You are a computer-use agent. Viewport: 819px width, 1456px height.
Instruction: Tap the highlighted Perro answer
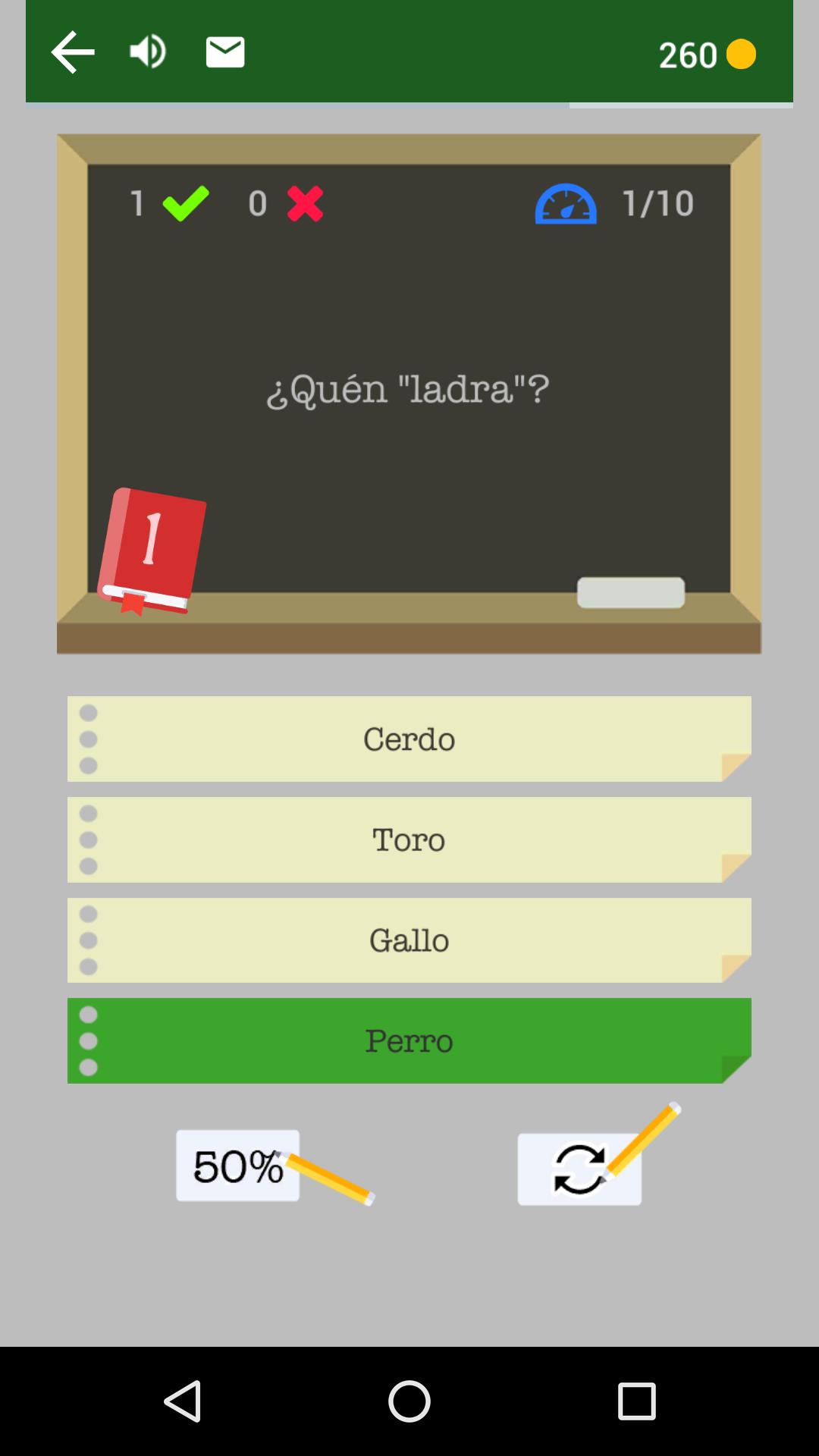coord(409,1040)
